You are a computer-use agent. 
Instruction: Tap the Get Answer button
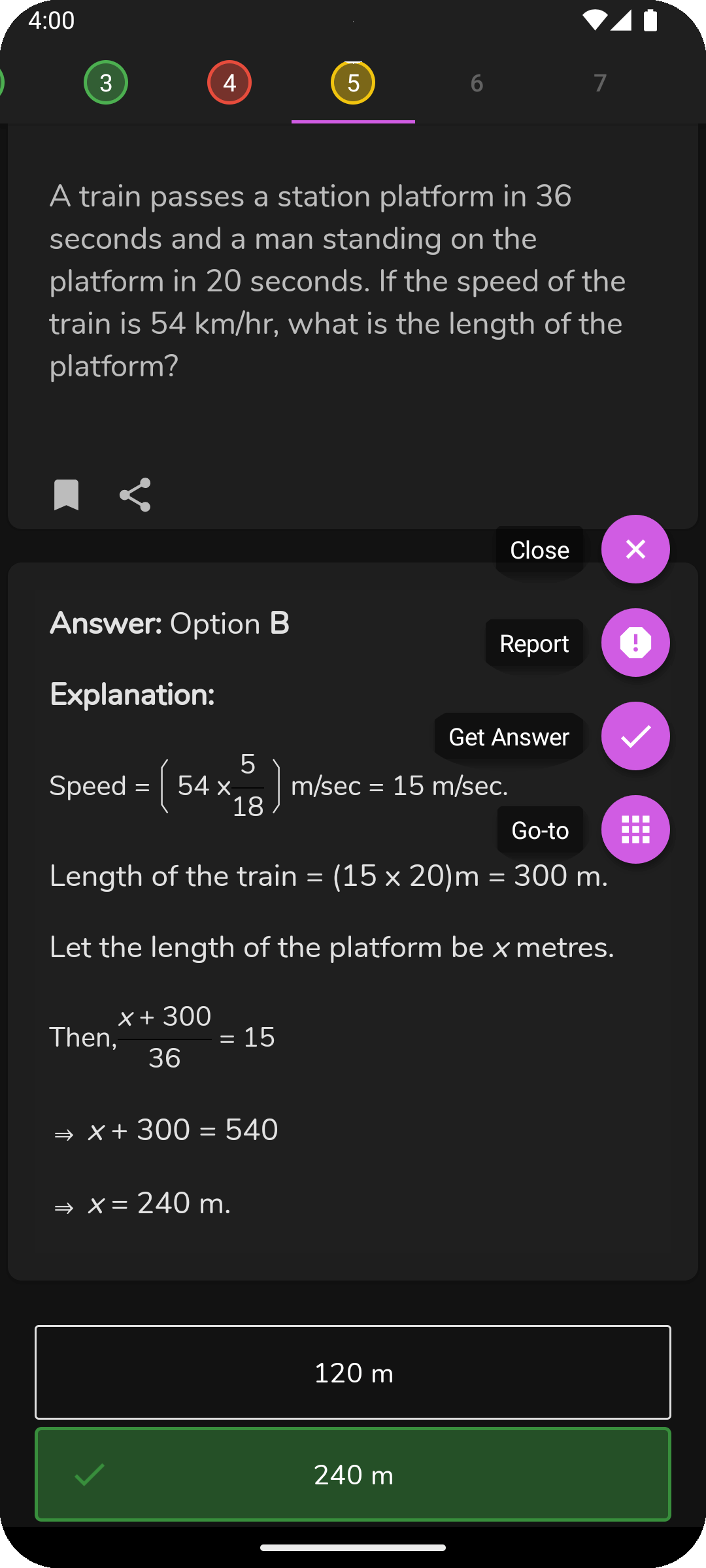point(635,736)
